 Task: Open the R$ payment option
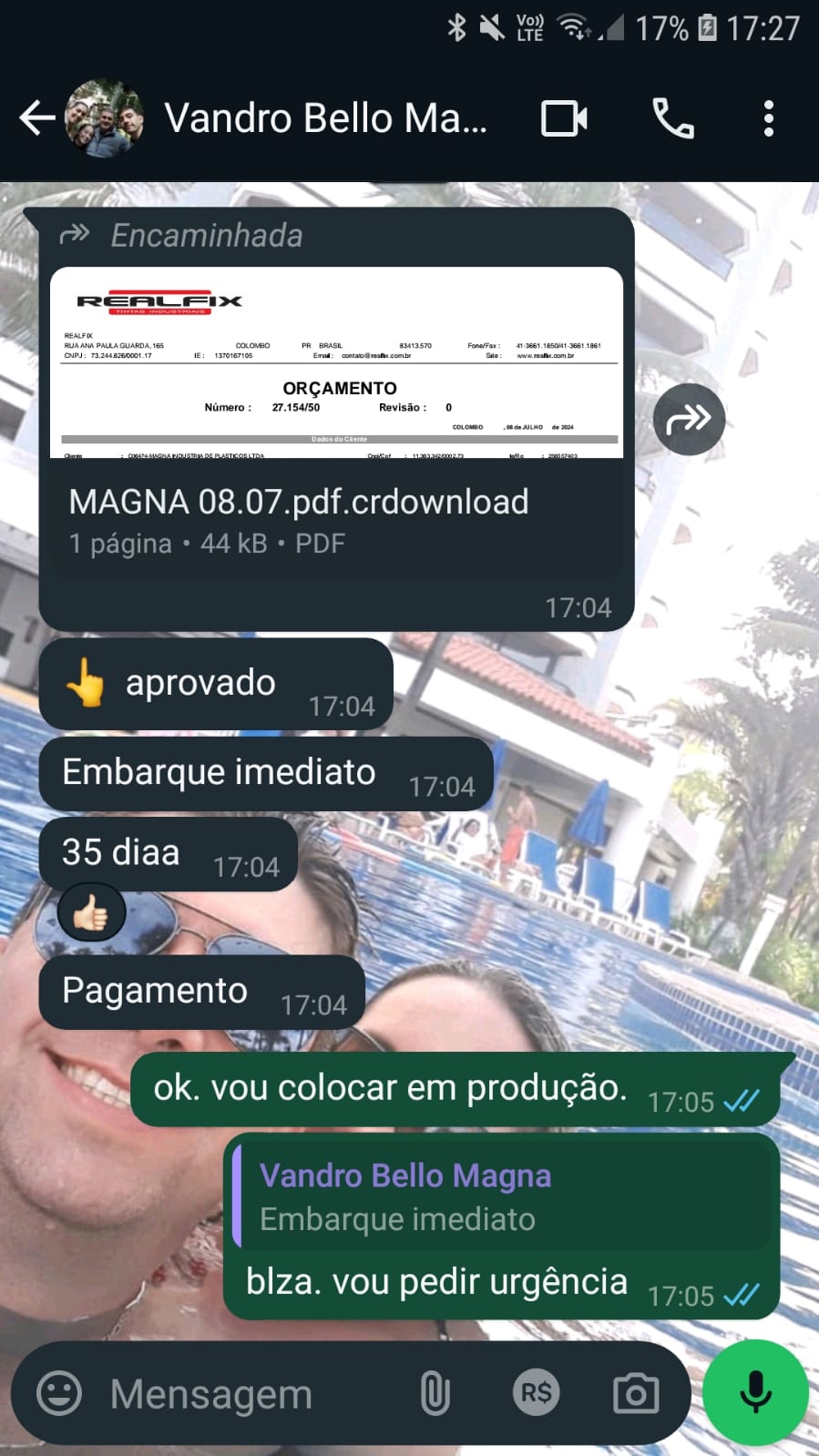coord(536,1393)
